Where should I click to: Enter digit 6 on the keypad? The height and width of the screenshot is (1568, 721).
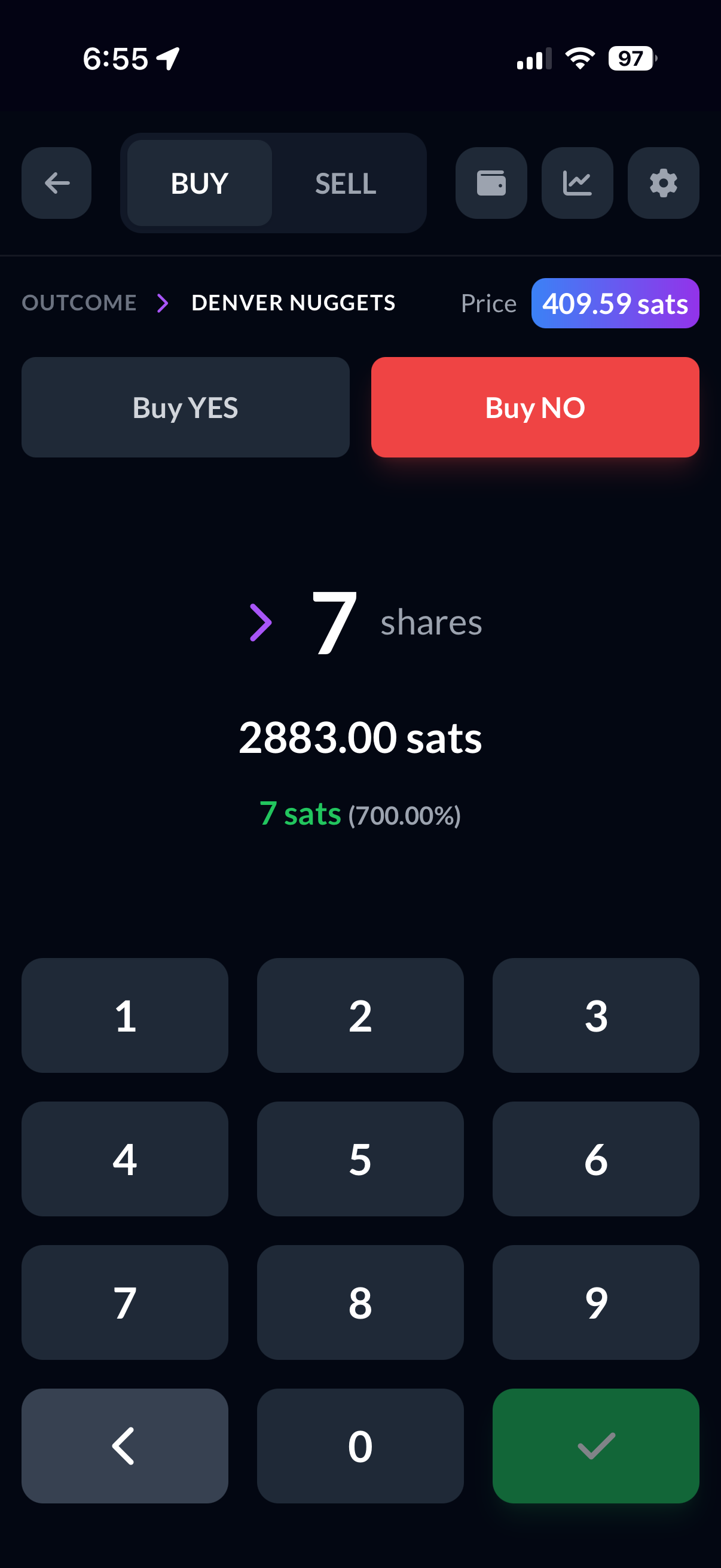click(x=595, y=1159)
